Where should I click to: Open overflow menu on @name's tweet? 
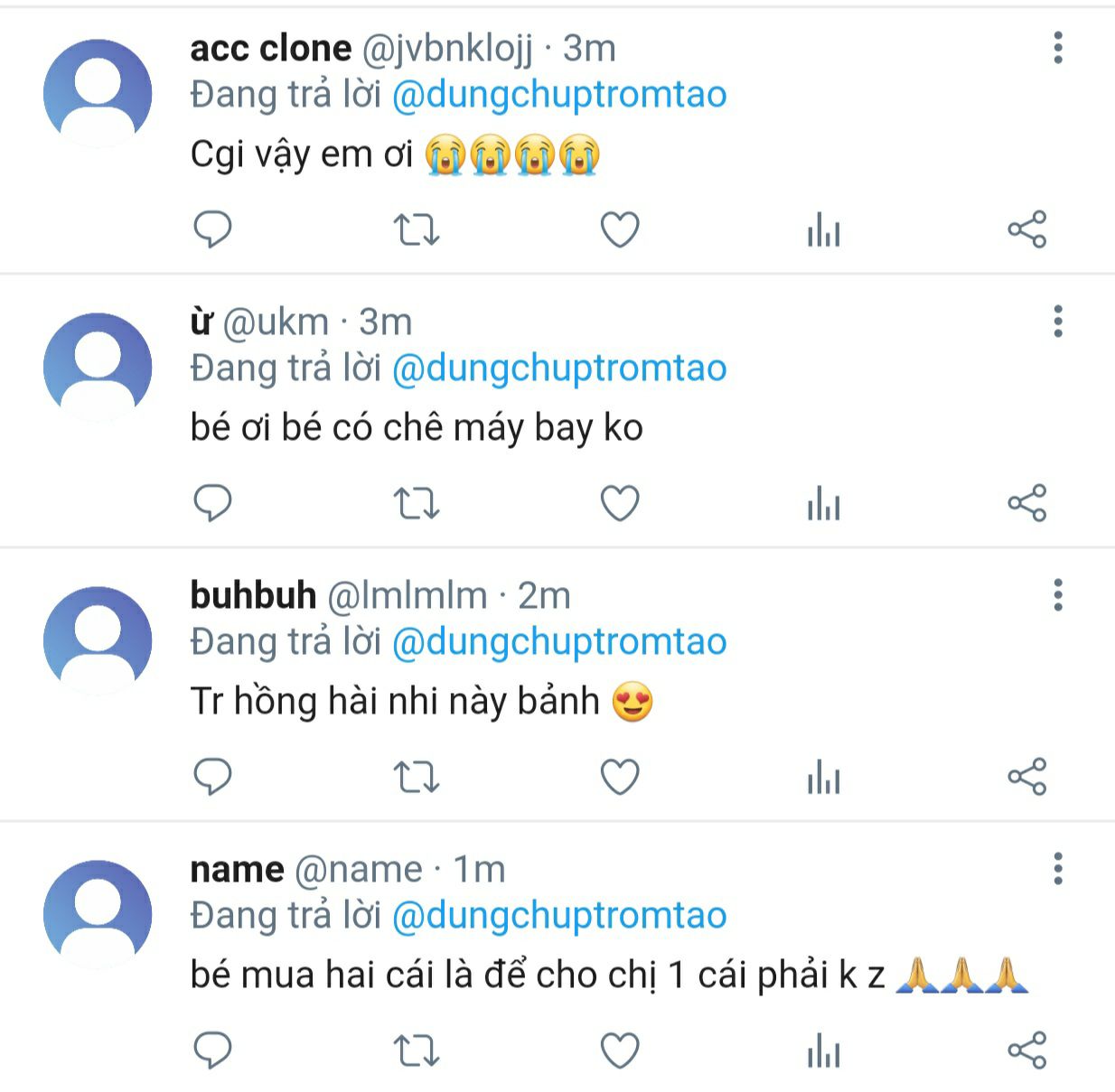pyautogui.click(x=1057, y=869)
